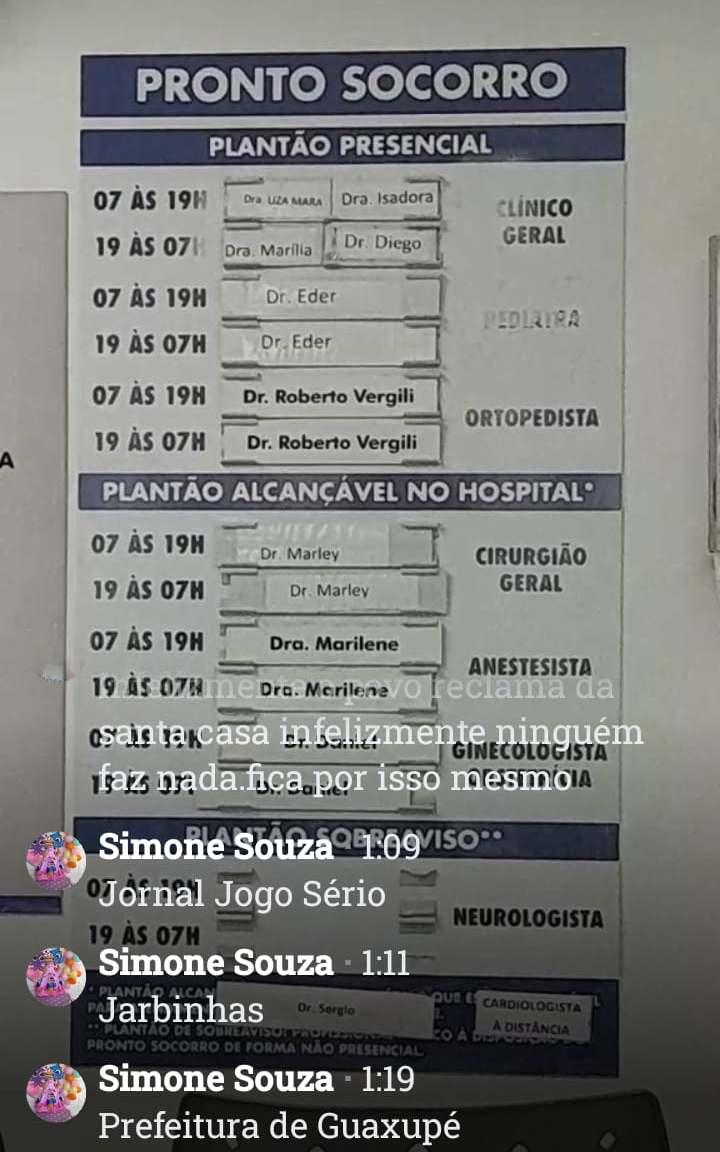The image size is (720, 1152).
Task: Open Simone Souza's avatar beside "Jornal Jogo Sério" comment
Action: (56, 861)
